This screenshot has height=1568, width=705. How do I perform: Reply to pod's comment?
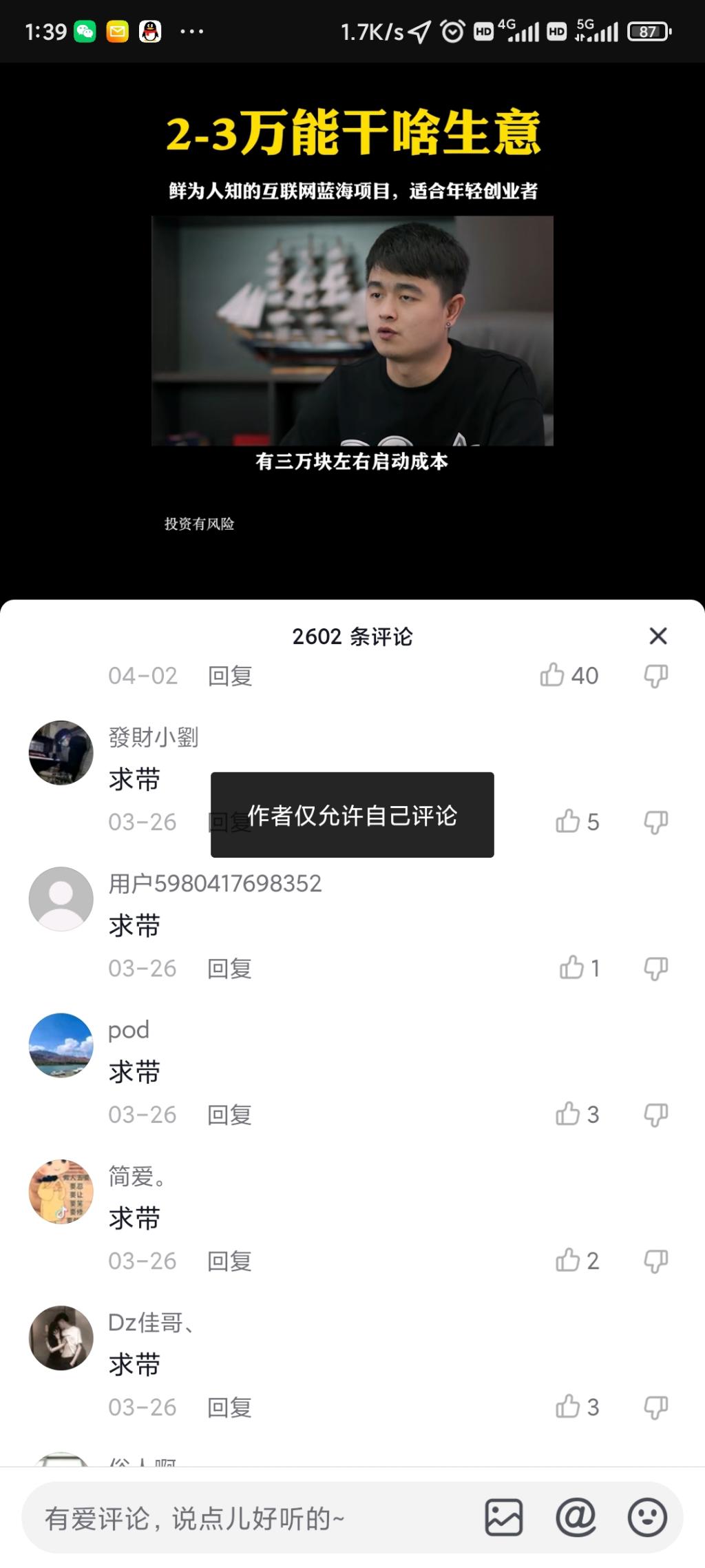point(230,1114)
